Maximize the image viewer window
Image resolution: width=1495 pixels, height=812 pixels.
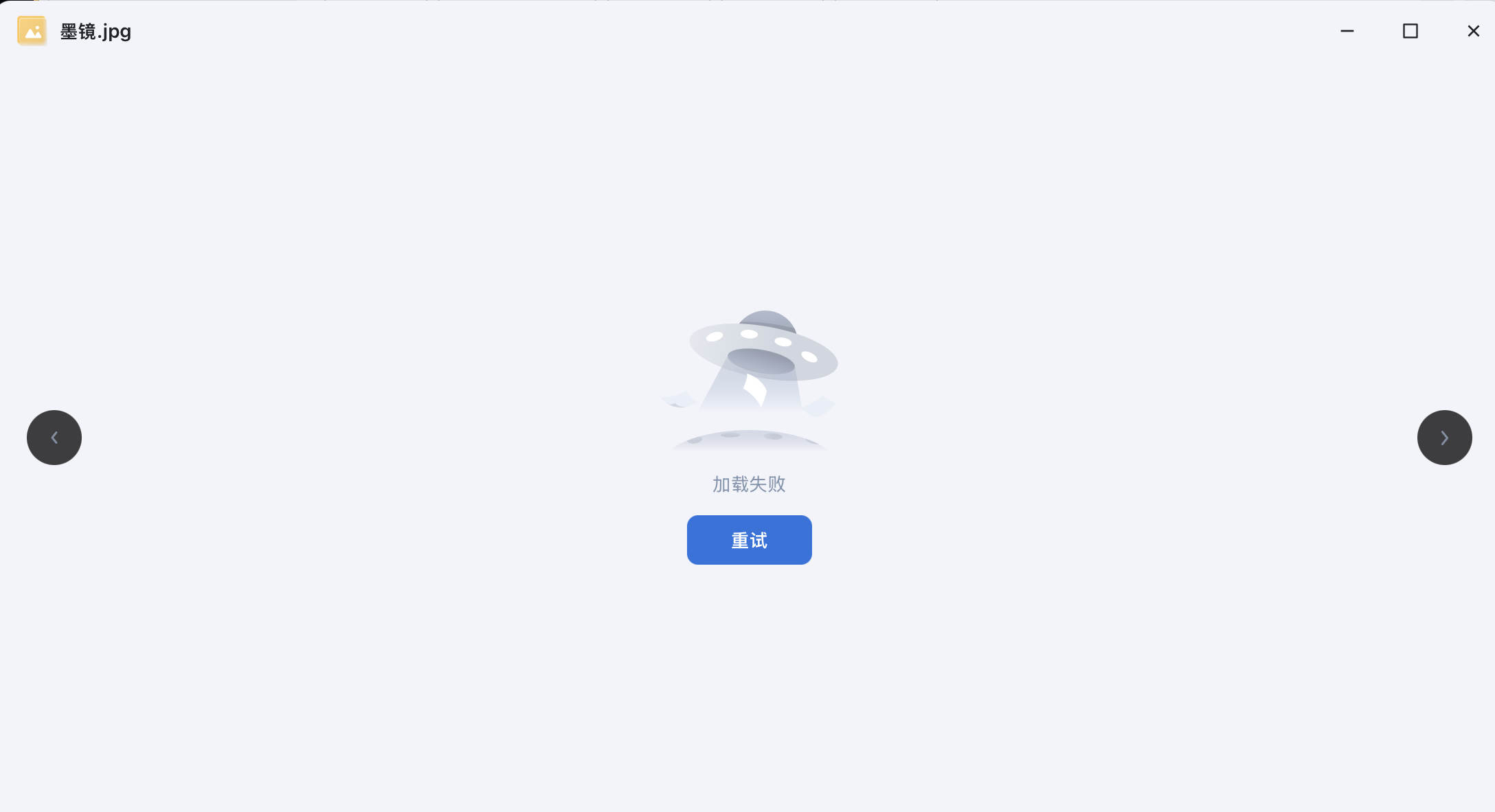click(1410, 31)
